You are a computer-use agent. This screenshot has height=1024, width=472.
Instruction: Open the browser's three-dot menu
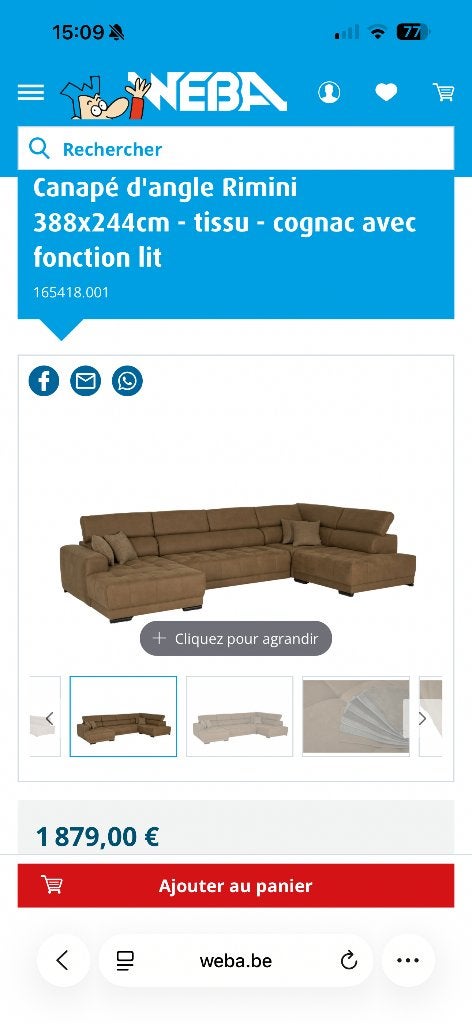pyautogui.click(x=408, y=960)
